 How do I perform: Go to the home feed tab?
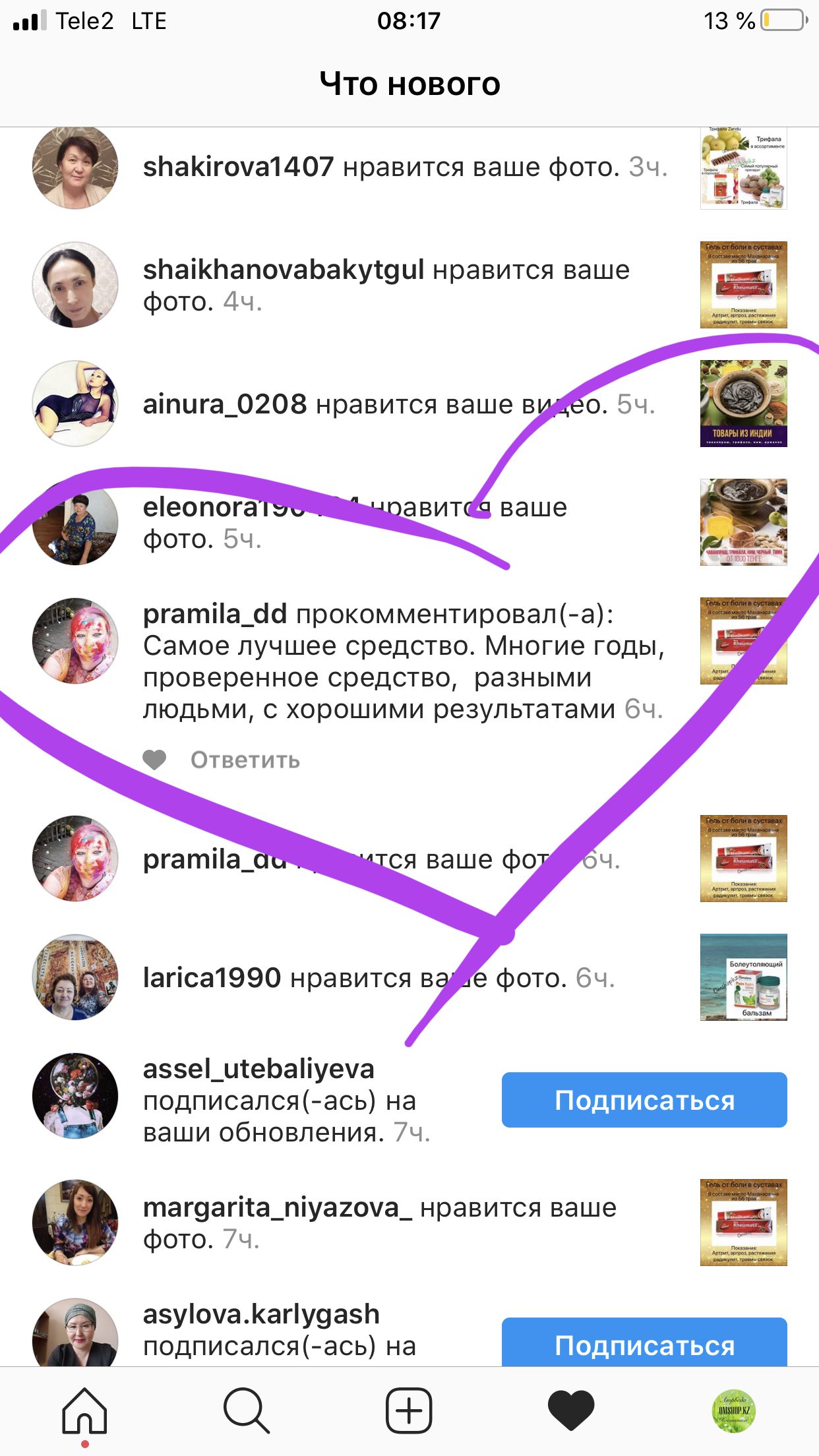tap(84, 1410)
